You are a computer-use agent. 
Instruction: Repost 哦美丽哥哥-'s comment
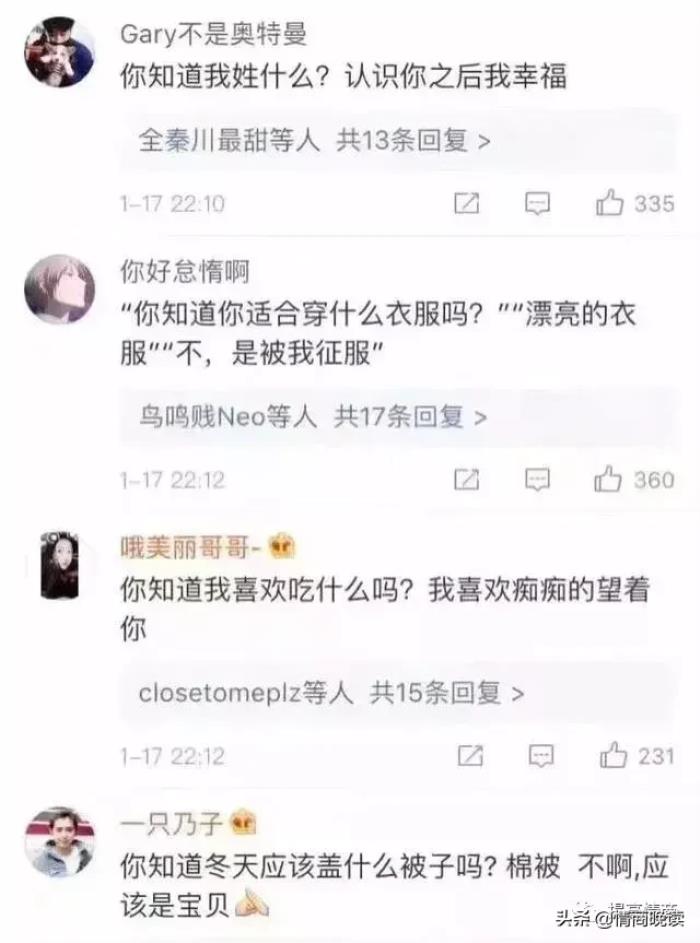pos(467,755)
